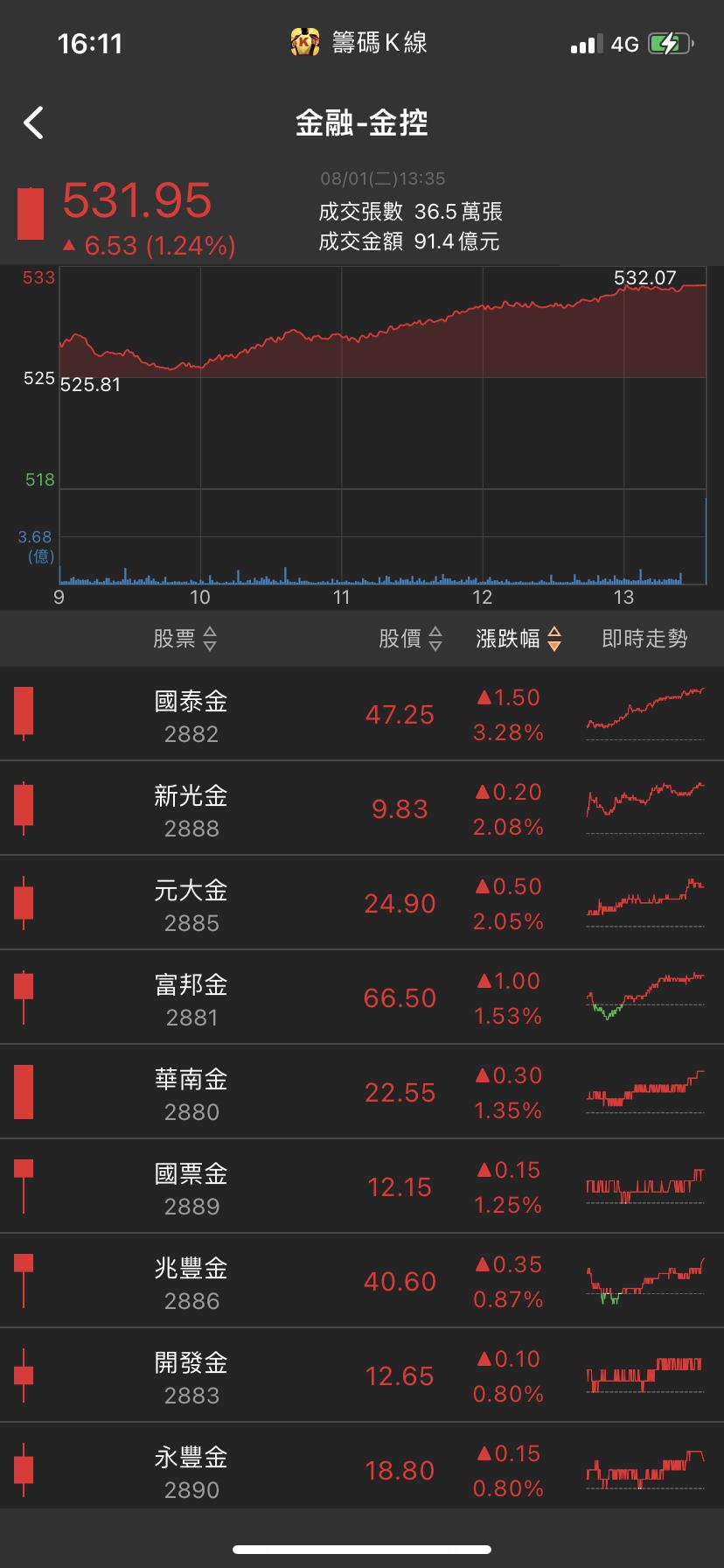Open 開發金 2883 stock details
Viewport: 724px width, 1568px height.
click(x=362, y=1375)
